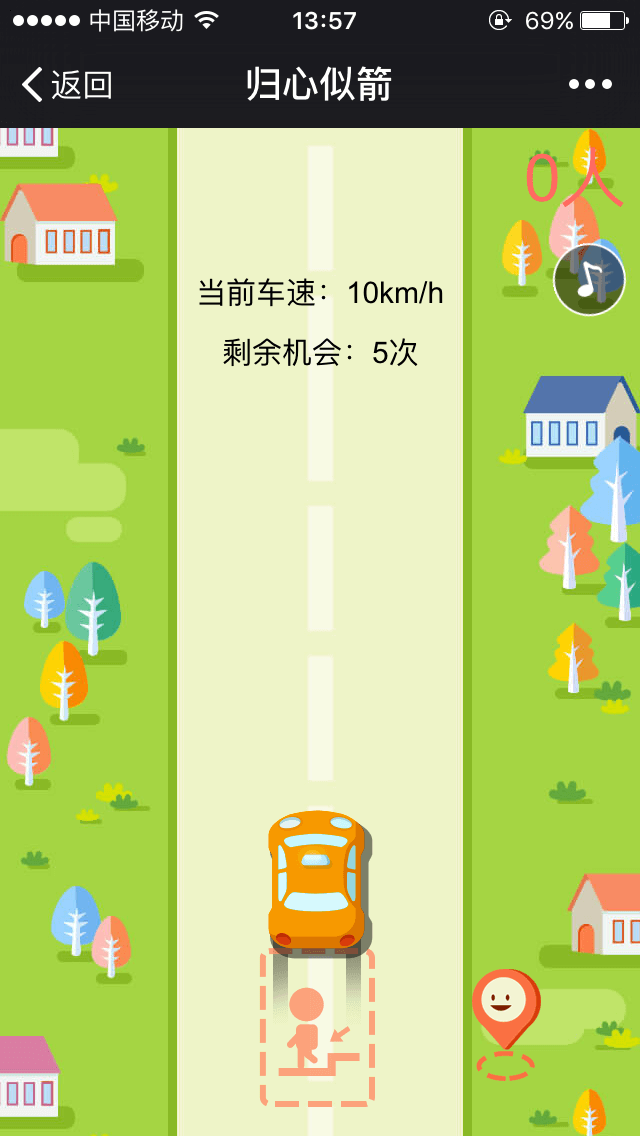Screen dimensions: 640x1136
Task: Toggle the background music icon
Action: coord(589,279)
